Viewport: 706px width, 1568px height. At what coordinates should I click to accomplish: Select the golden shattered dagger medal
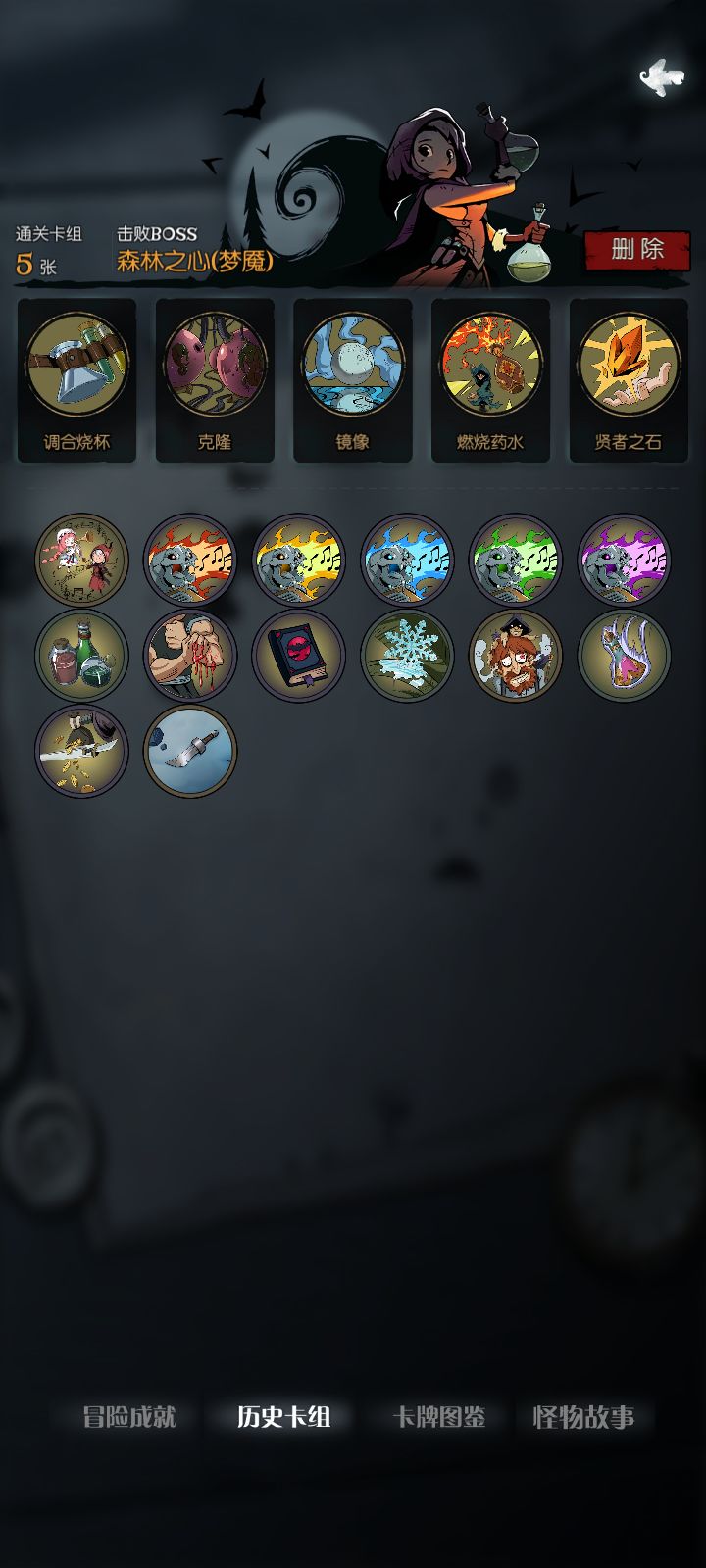pyautogui.click(x=81, y=750)
